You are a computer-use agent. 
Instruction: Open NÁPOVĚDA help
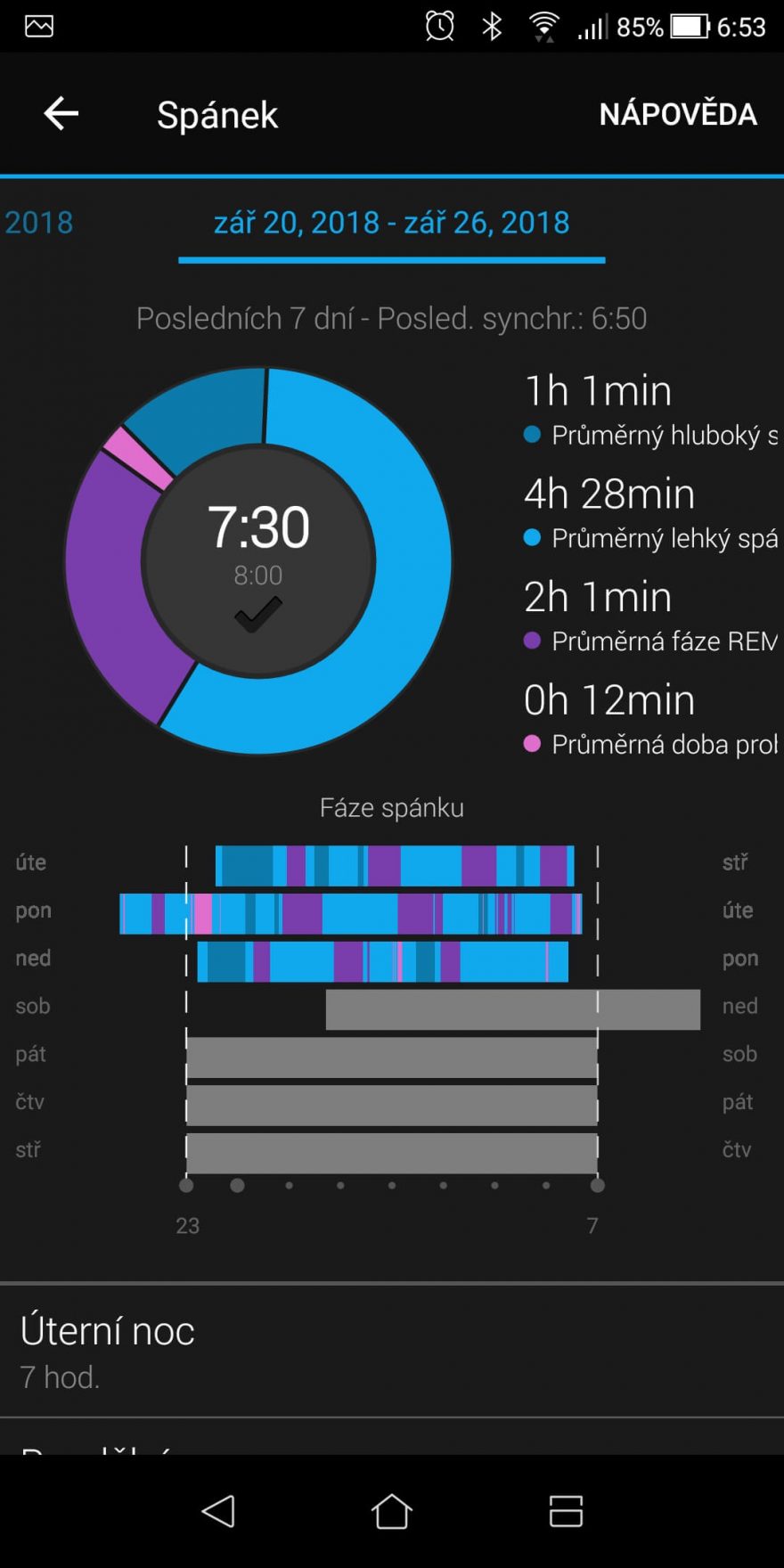[x=677, y=114]
